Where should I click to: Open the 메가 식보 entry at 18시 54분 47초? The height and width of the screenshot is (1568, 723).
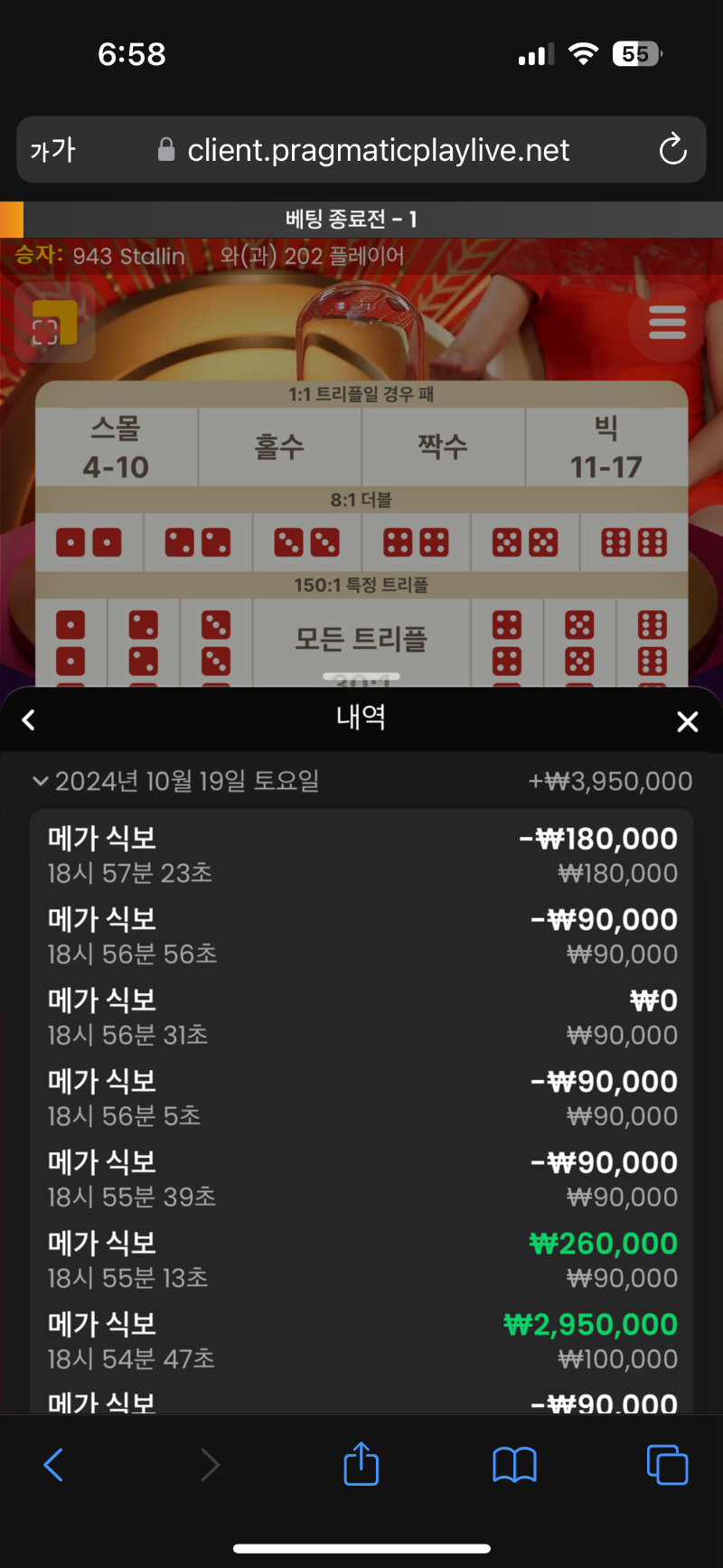(361, 1340)
